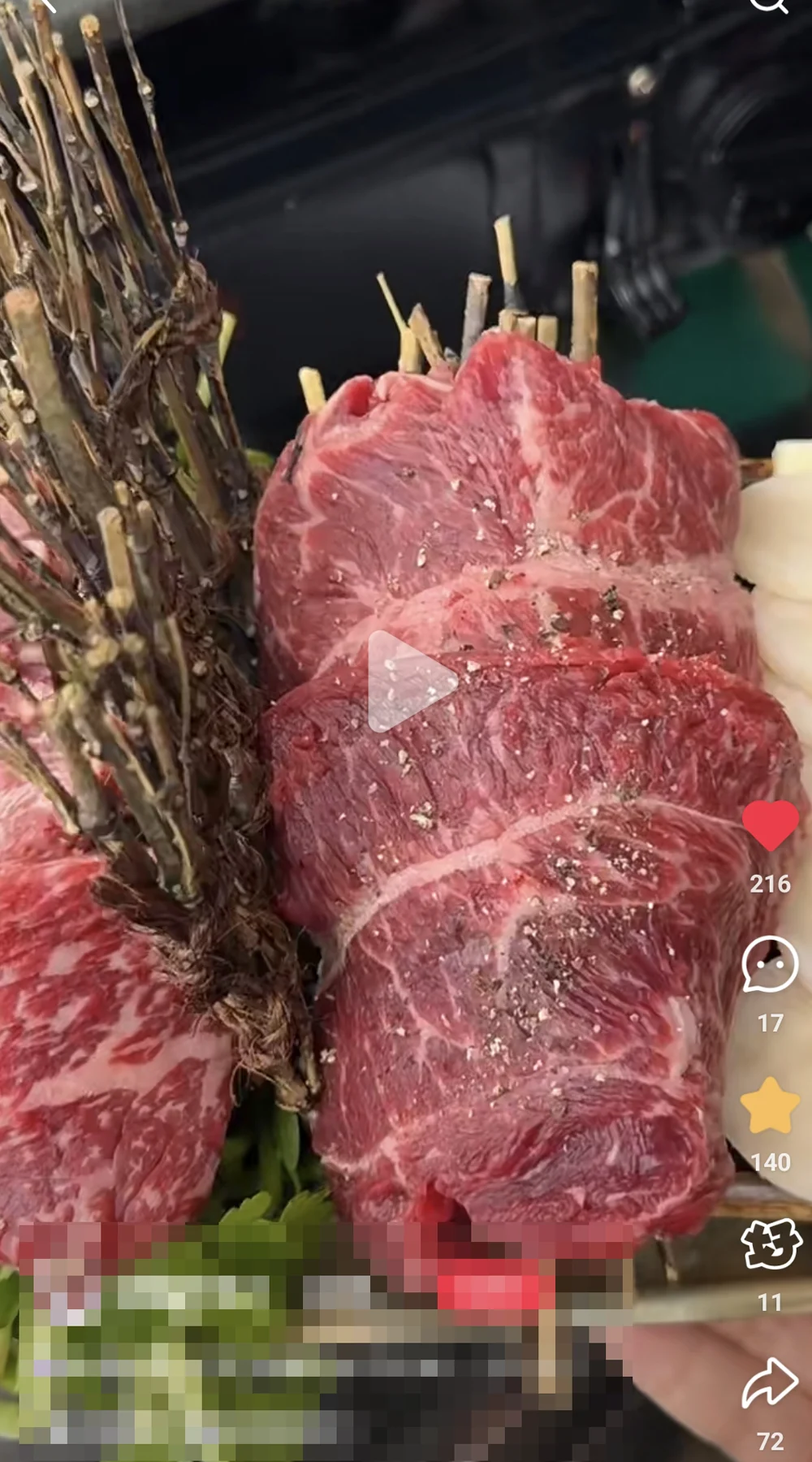Share this video via the arrow icon
812x1462 pixels.
click(769, 1384)
